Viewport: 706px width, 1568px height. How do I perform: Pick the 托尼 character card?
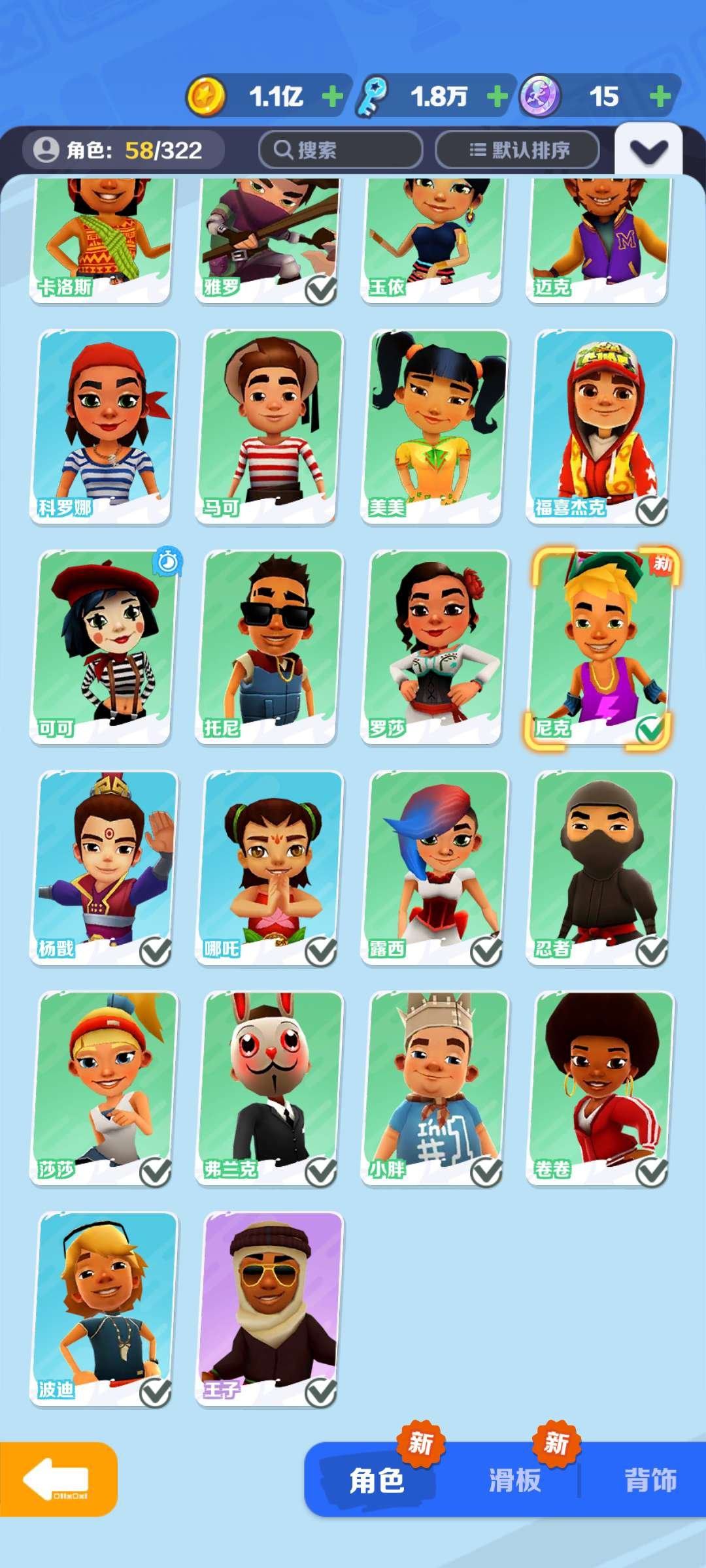(269, 647)
